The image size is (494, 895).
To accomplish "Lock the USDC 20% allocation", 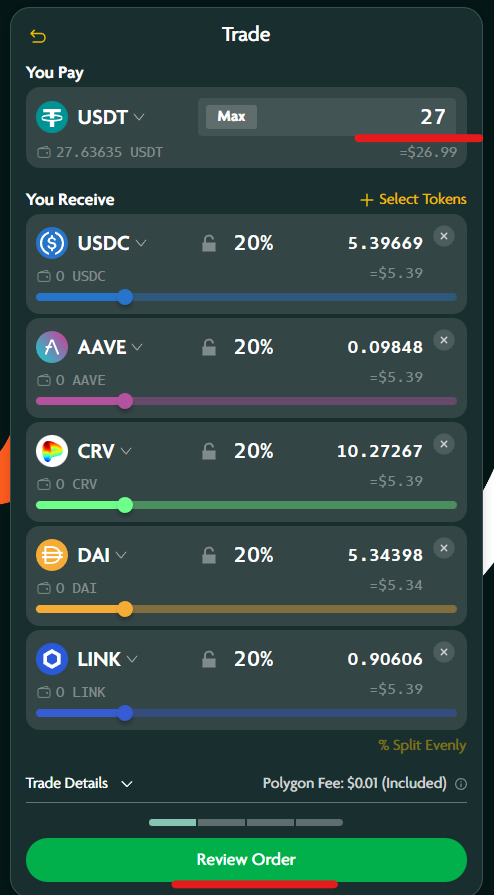I will pos(209,244).
